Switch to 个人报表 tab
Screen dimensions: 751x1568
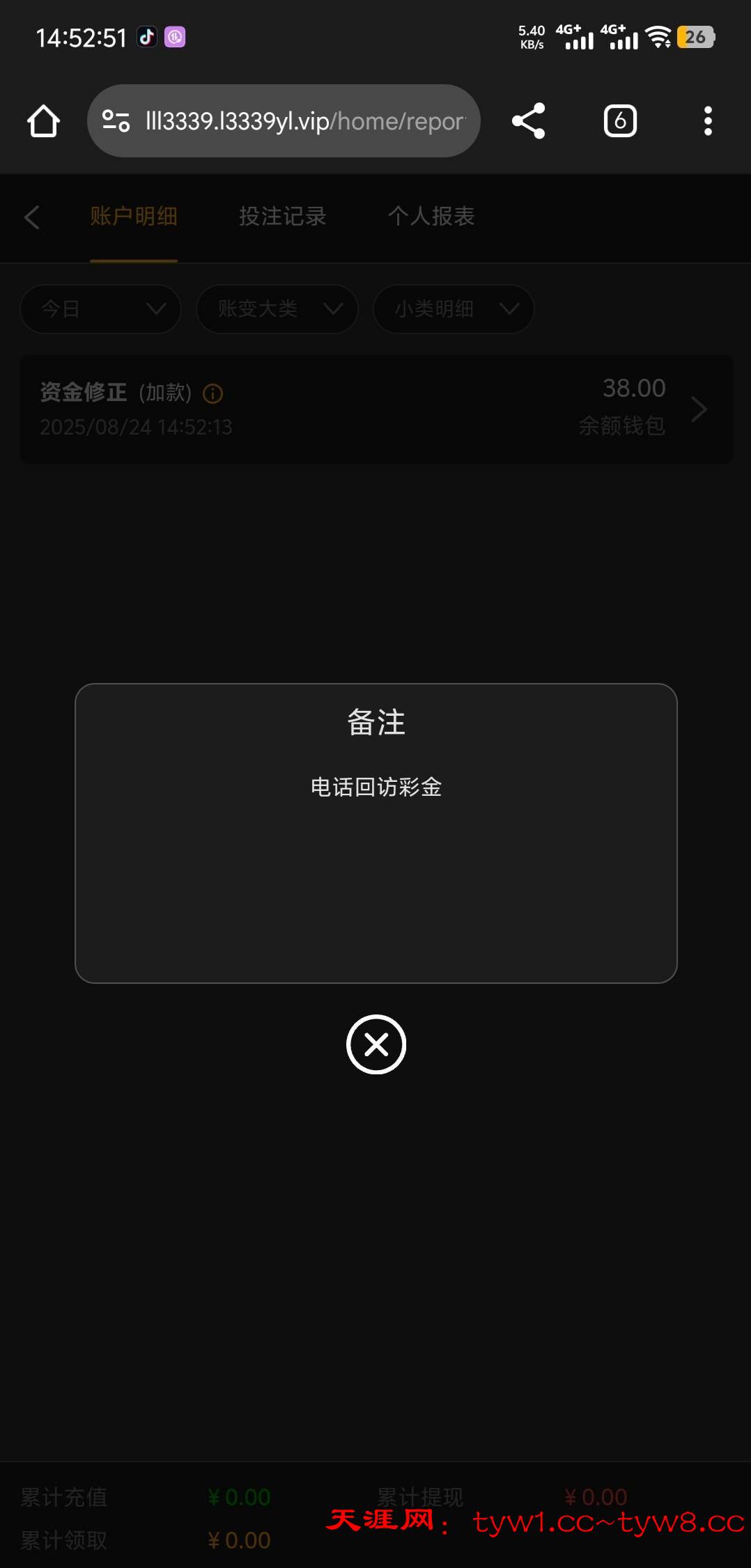(x=431, y=217)
